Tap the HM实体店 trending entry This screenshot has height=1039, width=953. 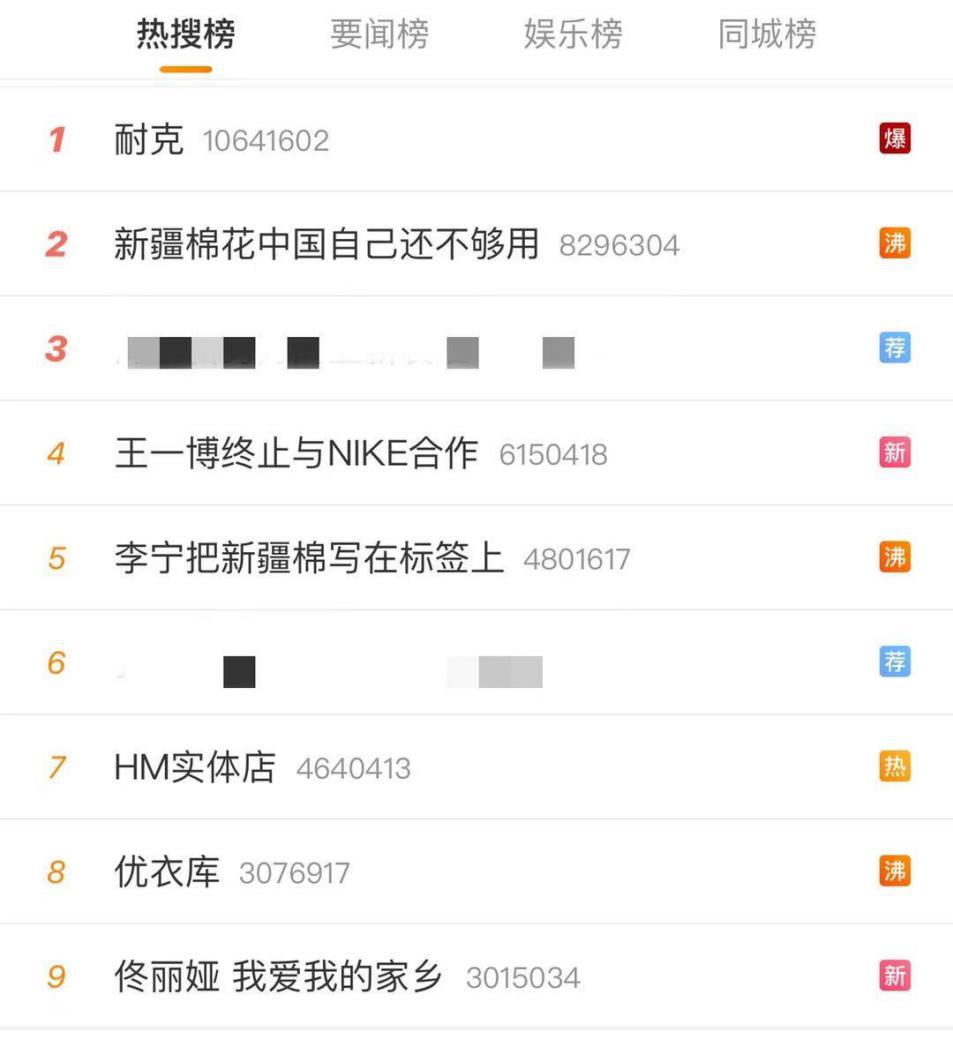coord(195,768)
